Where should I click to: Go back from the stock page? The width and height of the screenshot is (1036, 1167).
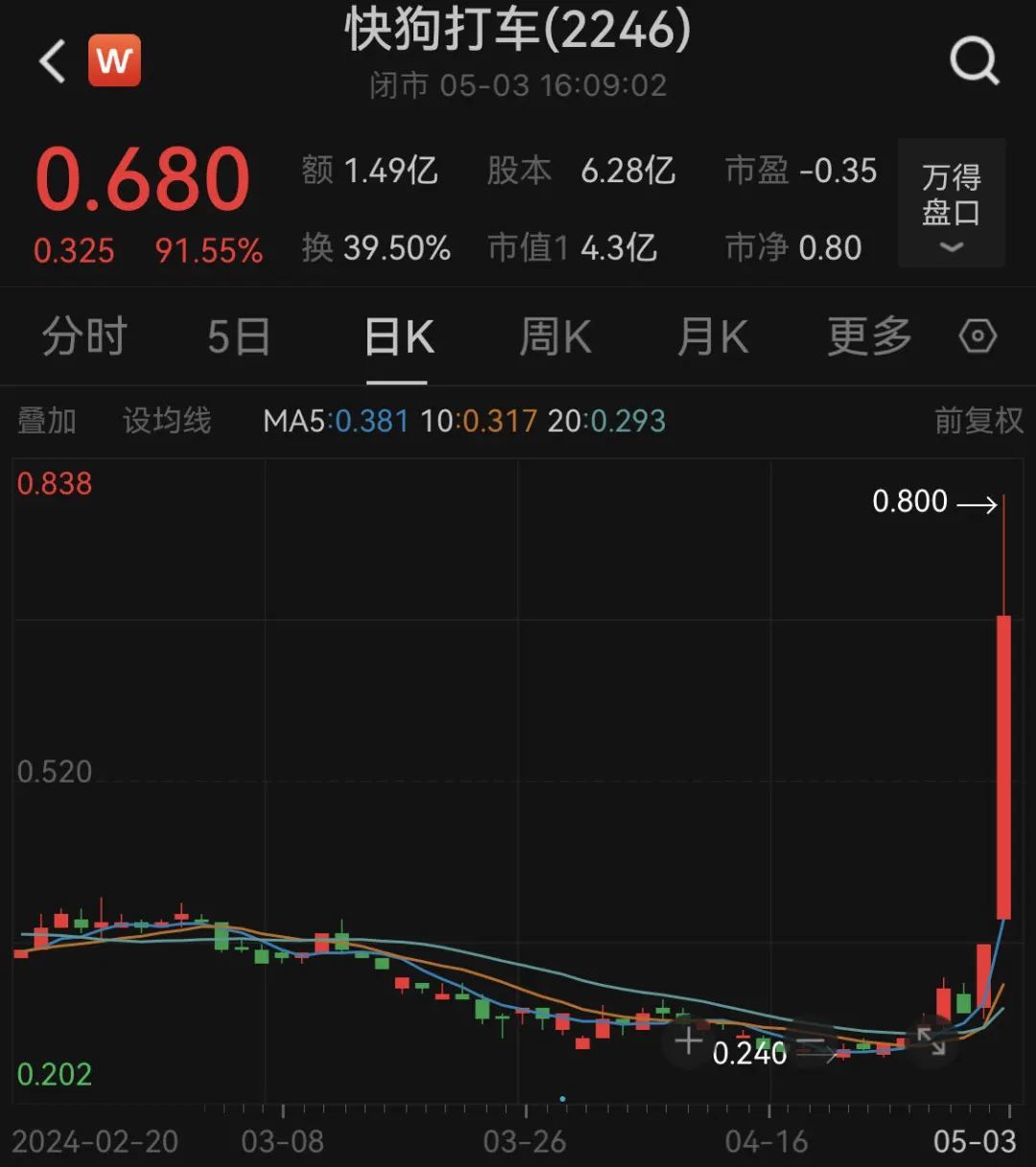(53, 61)
